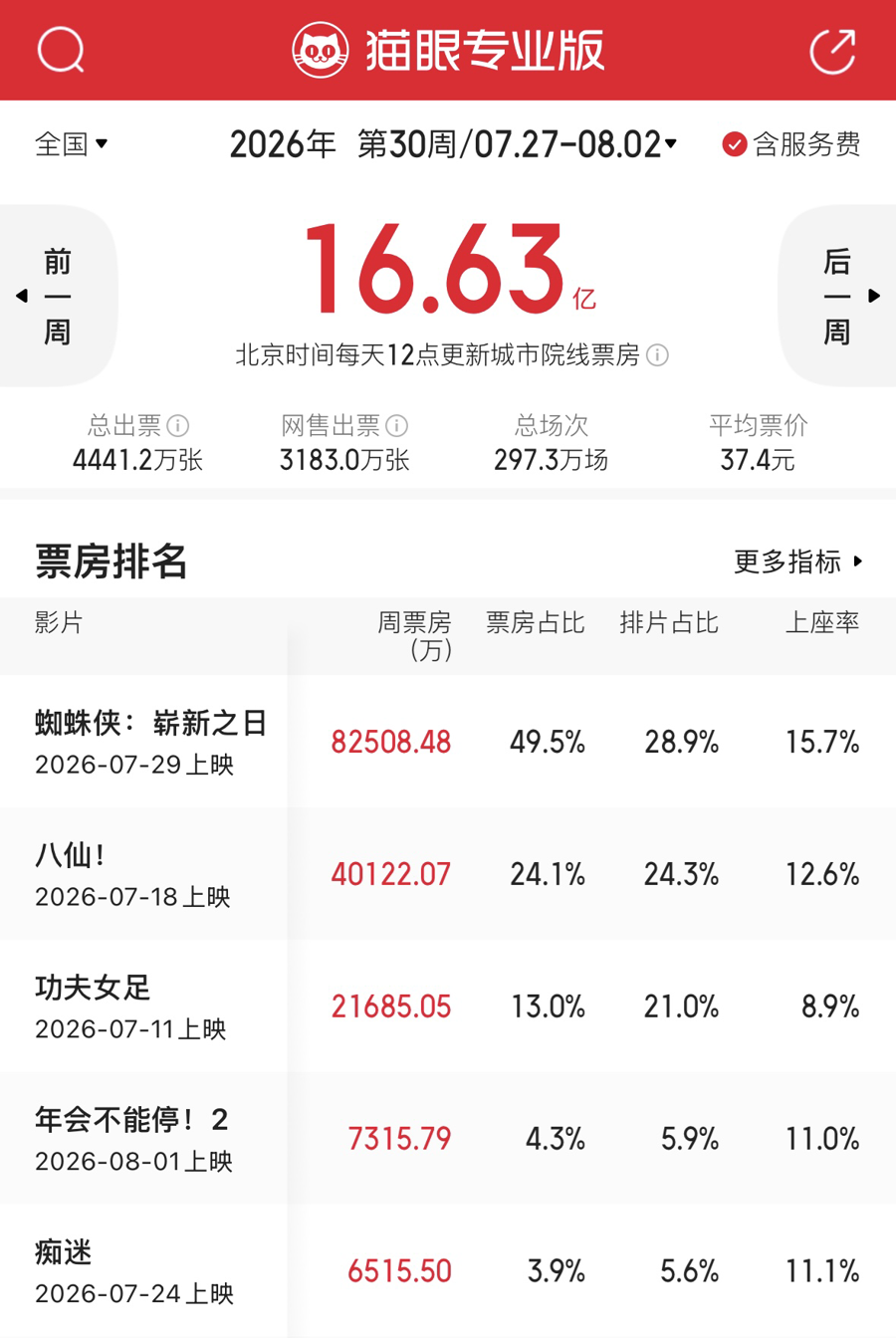This screenshot has width=896, height=1338.
Task: Open the 八仙！ film row
Action: tap(448, 874)
